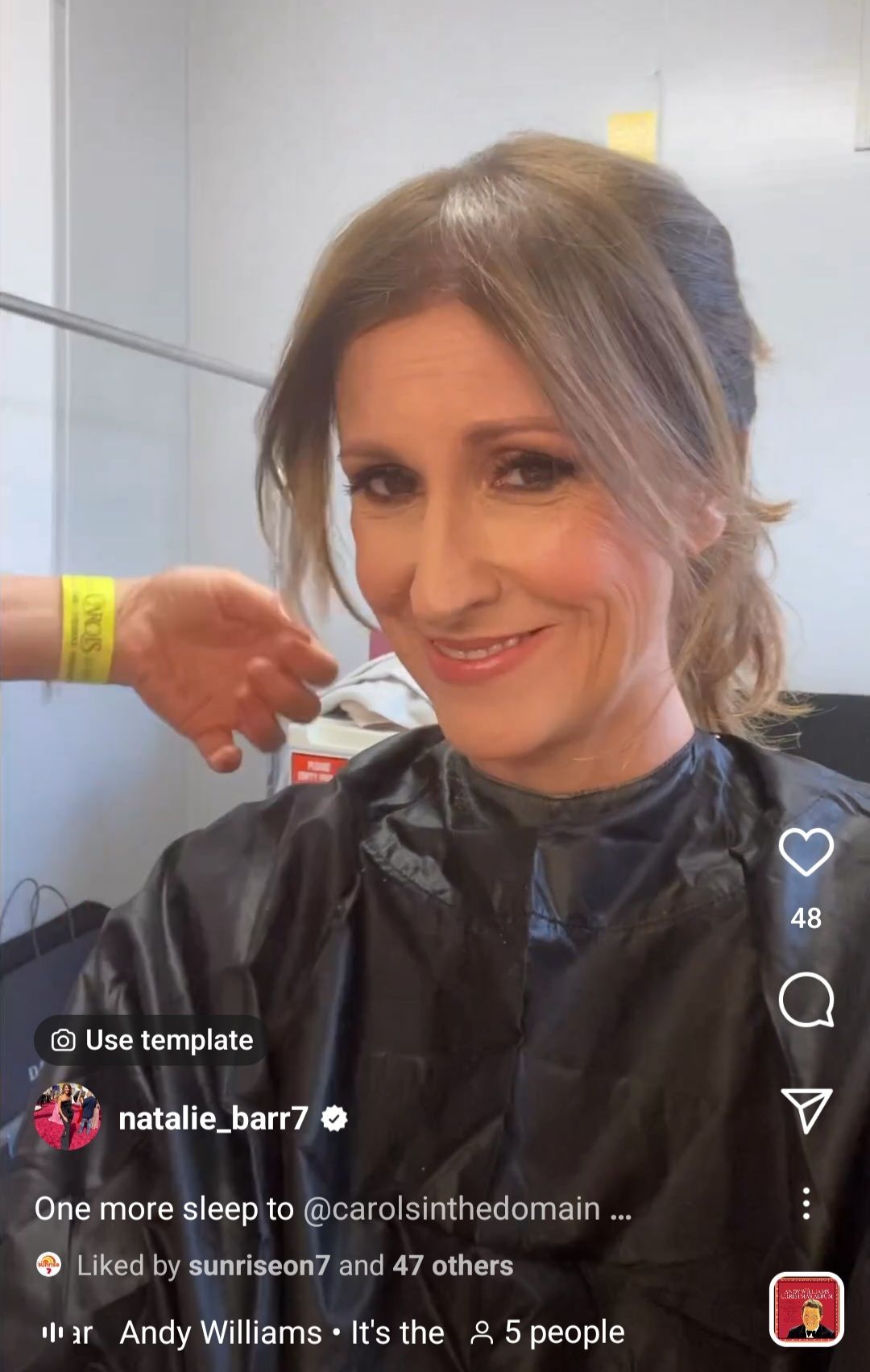Like this reel with the heart icon
Screen dimensions: 870x1372
806,852
